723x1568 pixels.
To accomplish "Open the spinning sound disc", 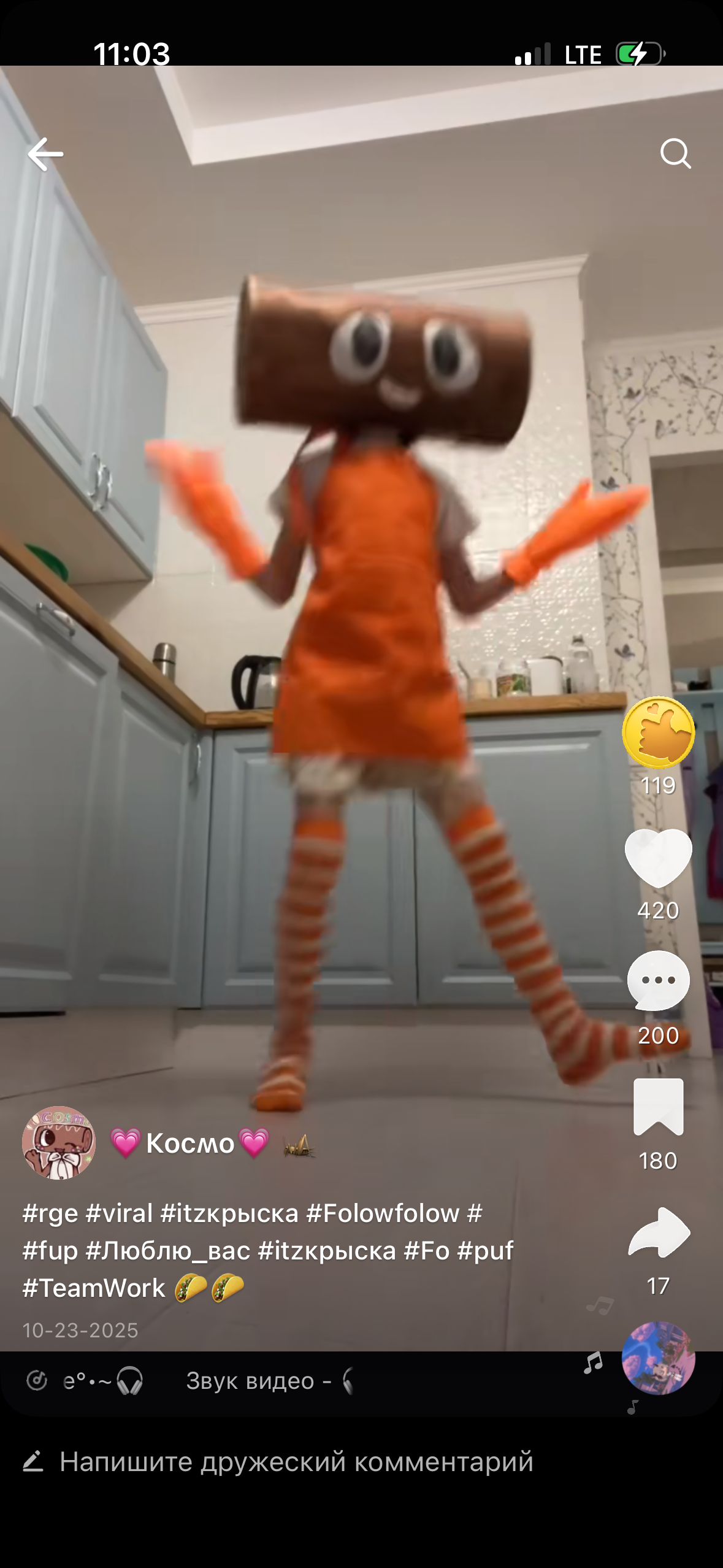I will (x=658, y=1358).
